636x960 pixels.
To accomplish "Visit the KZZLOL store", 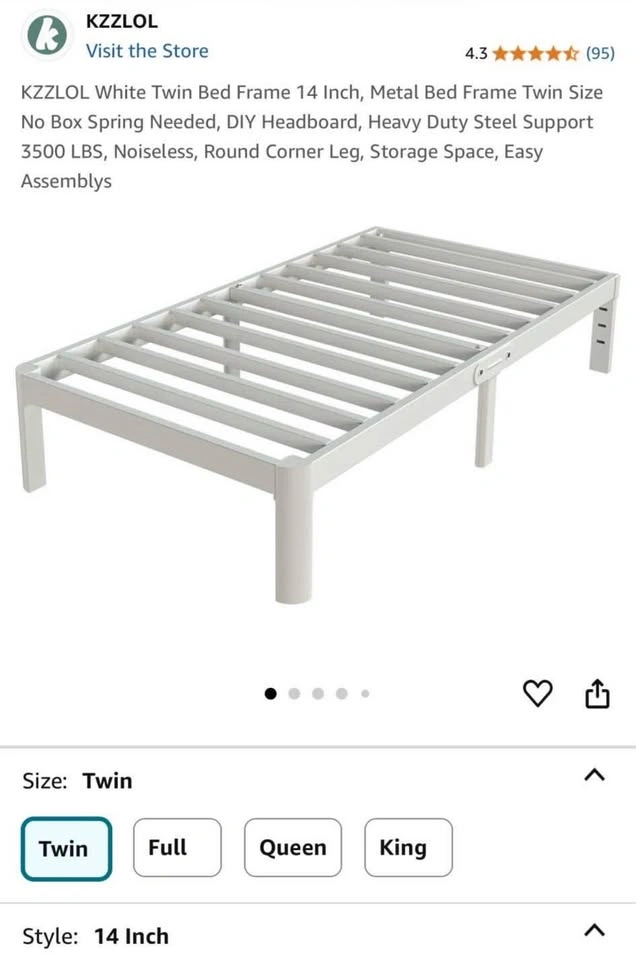I will tap(146, 51).
